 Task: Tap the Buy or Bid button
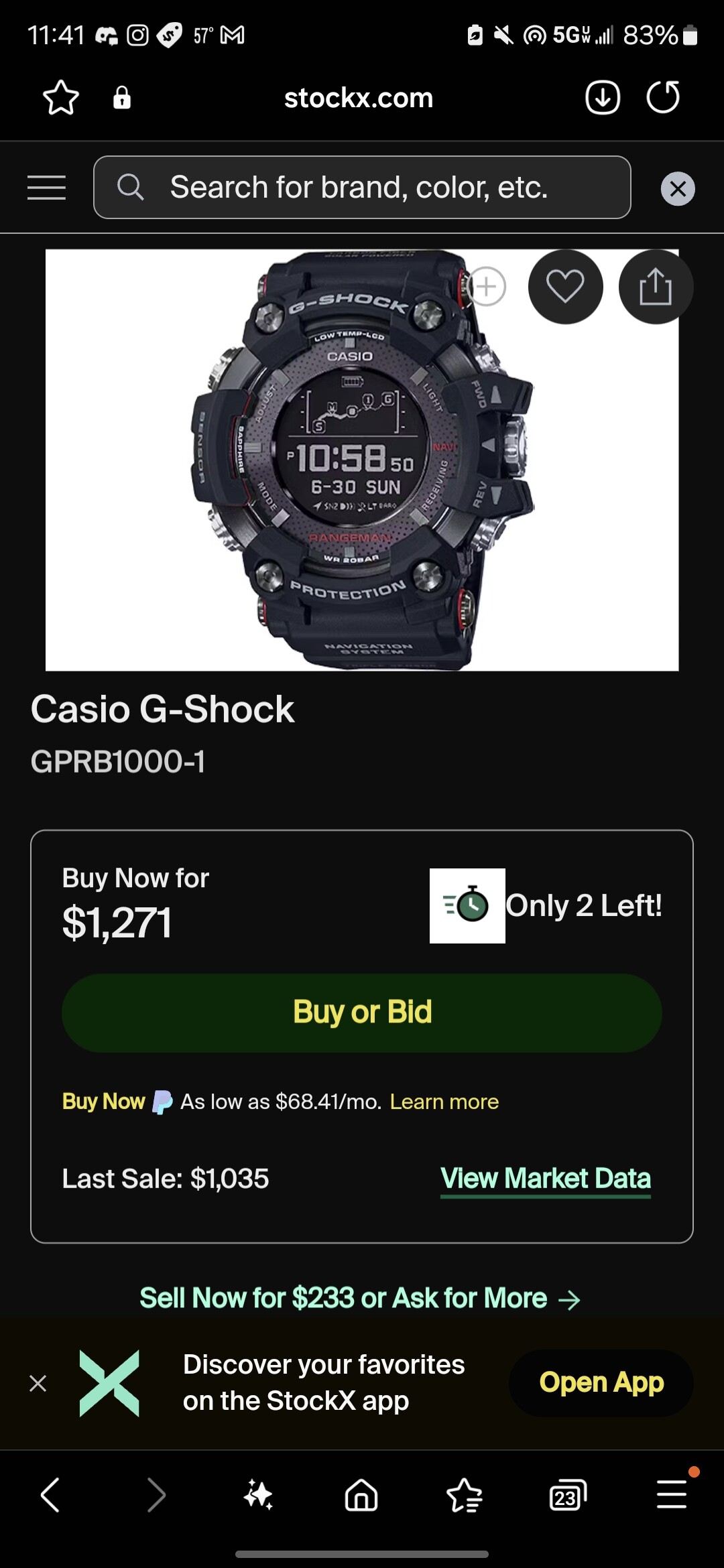(362, 1012)
